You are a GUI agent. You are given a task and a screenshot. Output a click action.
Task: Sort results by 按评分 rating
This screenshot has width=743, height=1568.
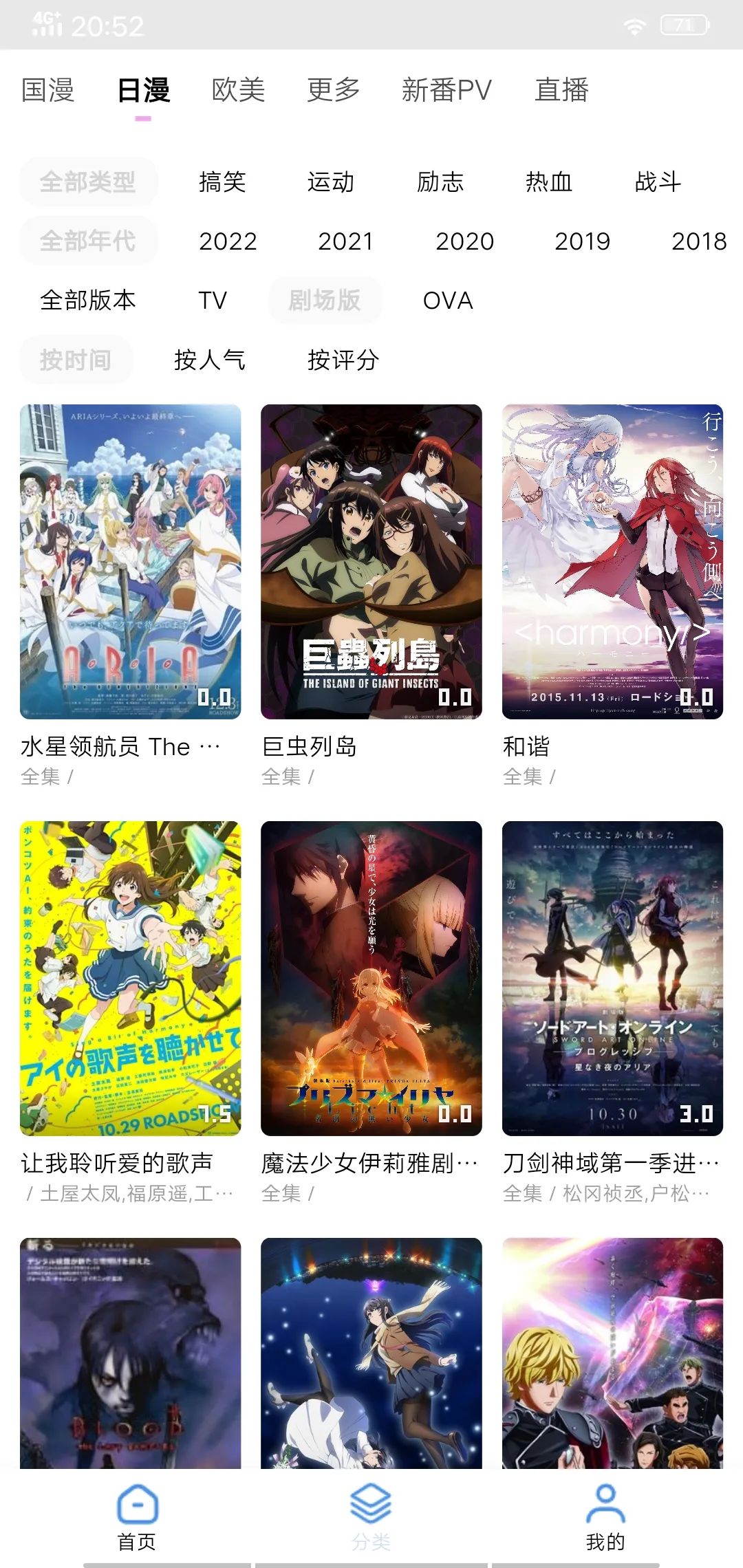tap(342, 360)
